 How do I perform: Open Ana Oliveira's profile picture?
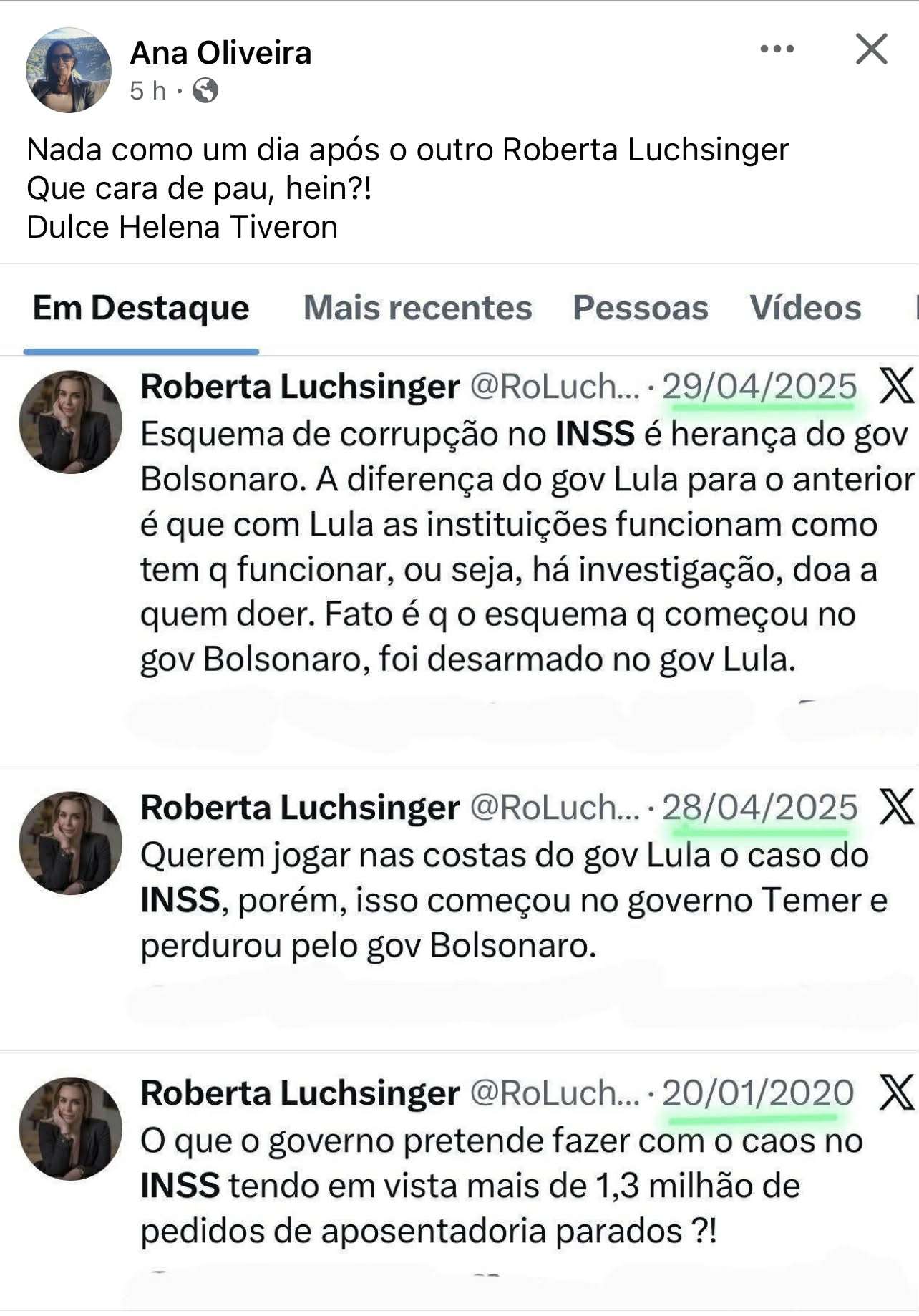(x=69, y=70)
